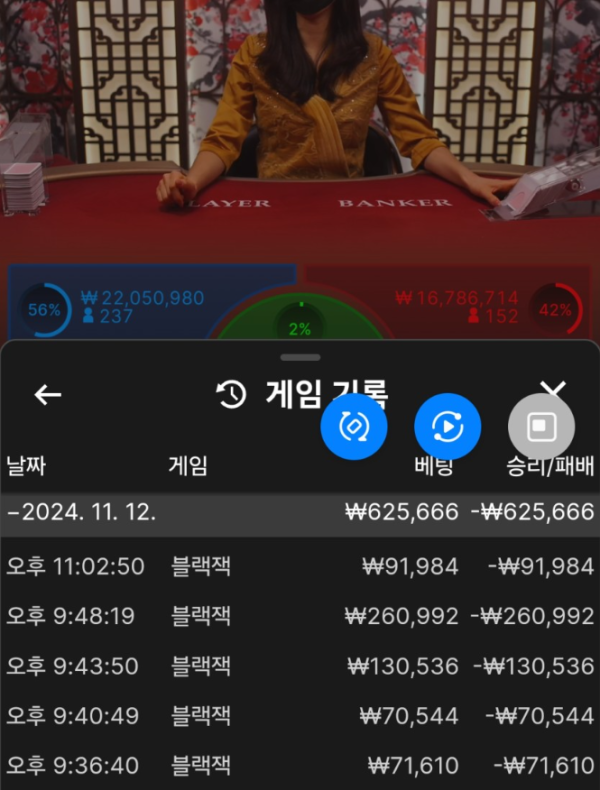The image size is (600, 790).
Task: Open the 오후 9:40:49 블랙잭 record
Action: point(300,716)
